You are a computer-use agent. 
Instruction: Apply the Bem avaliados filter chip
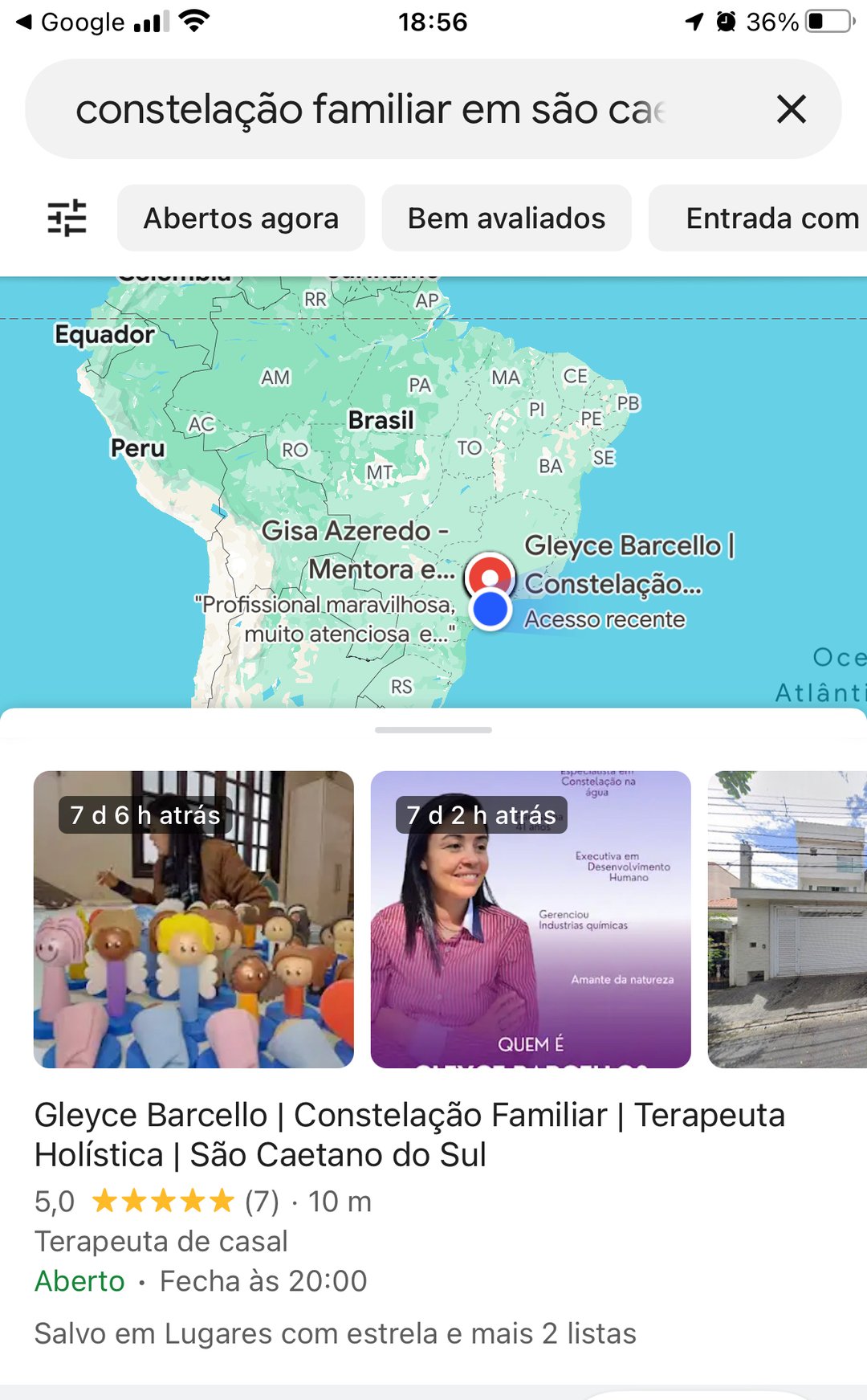[507, 218]
